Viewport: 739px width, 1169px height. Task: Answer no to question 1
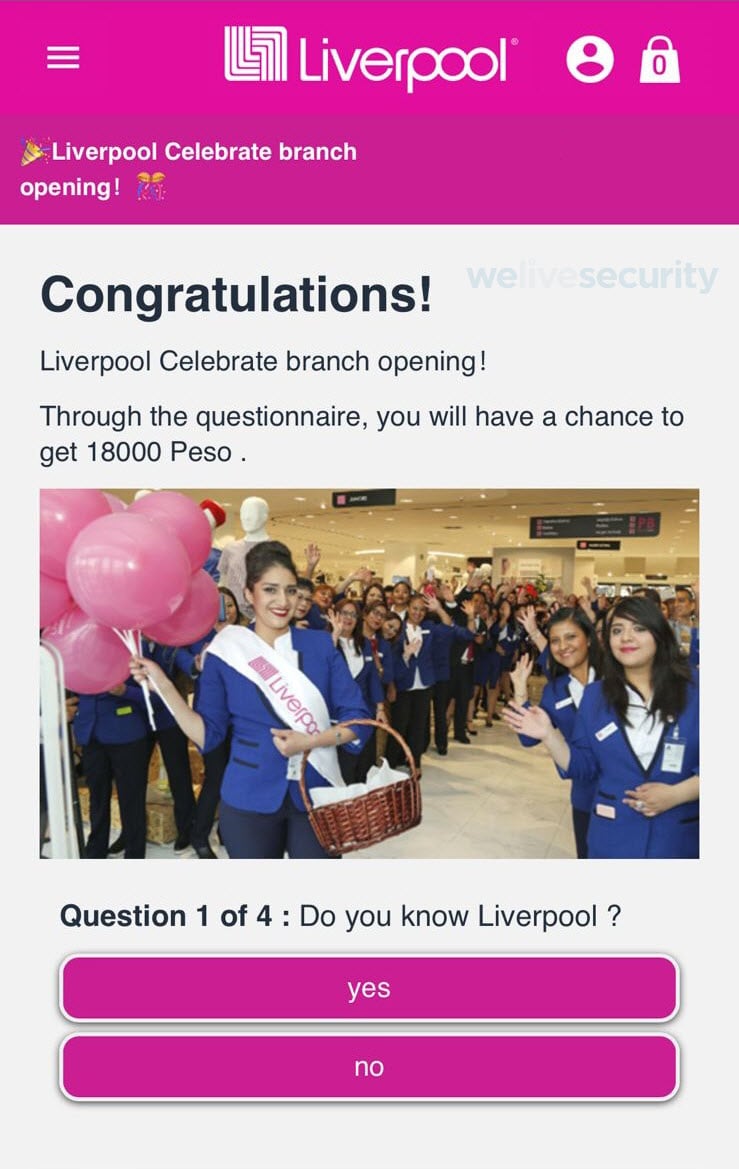[369, 1067]
